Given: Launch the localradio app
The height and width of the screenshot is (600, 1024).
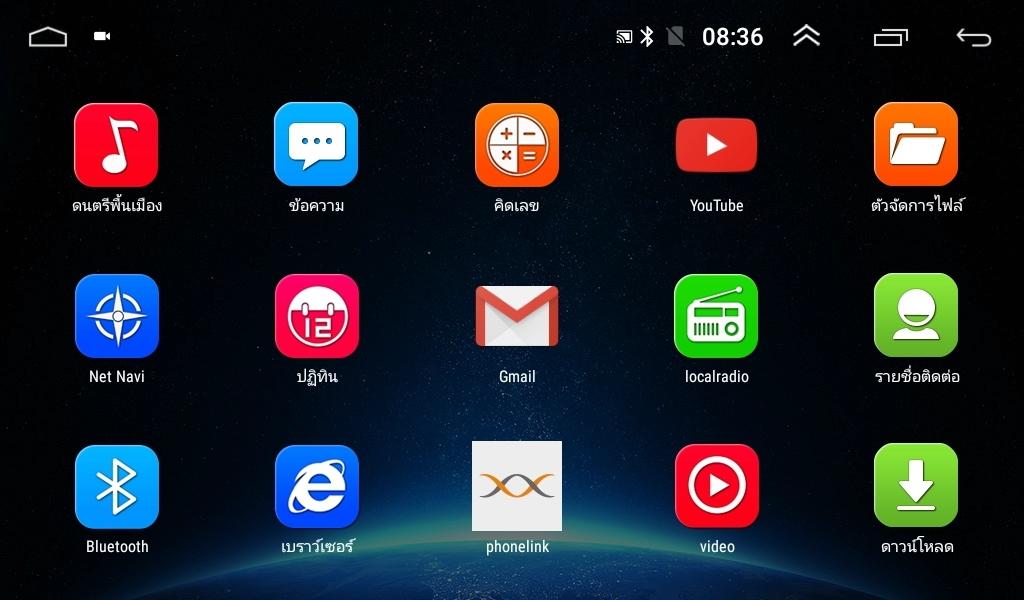Looking at the screenshot, I should (x=716, y=317).
